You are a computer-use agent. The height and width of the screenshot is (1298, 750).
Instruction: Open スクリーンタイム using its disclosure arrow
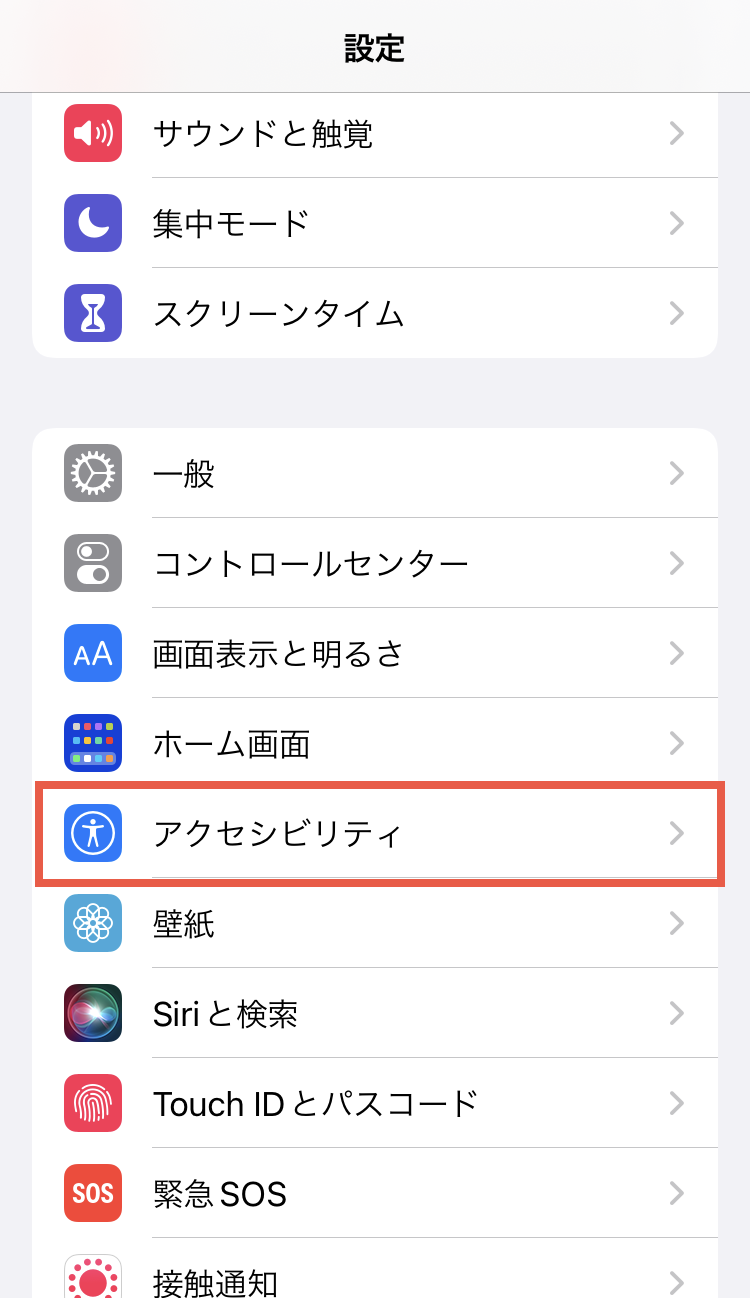678,313
